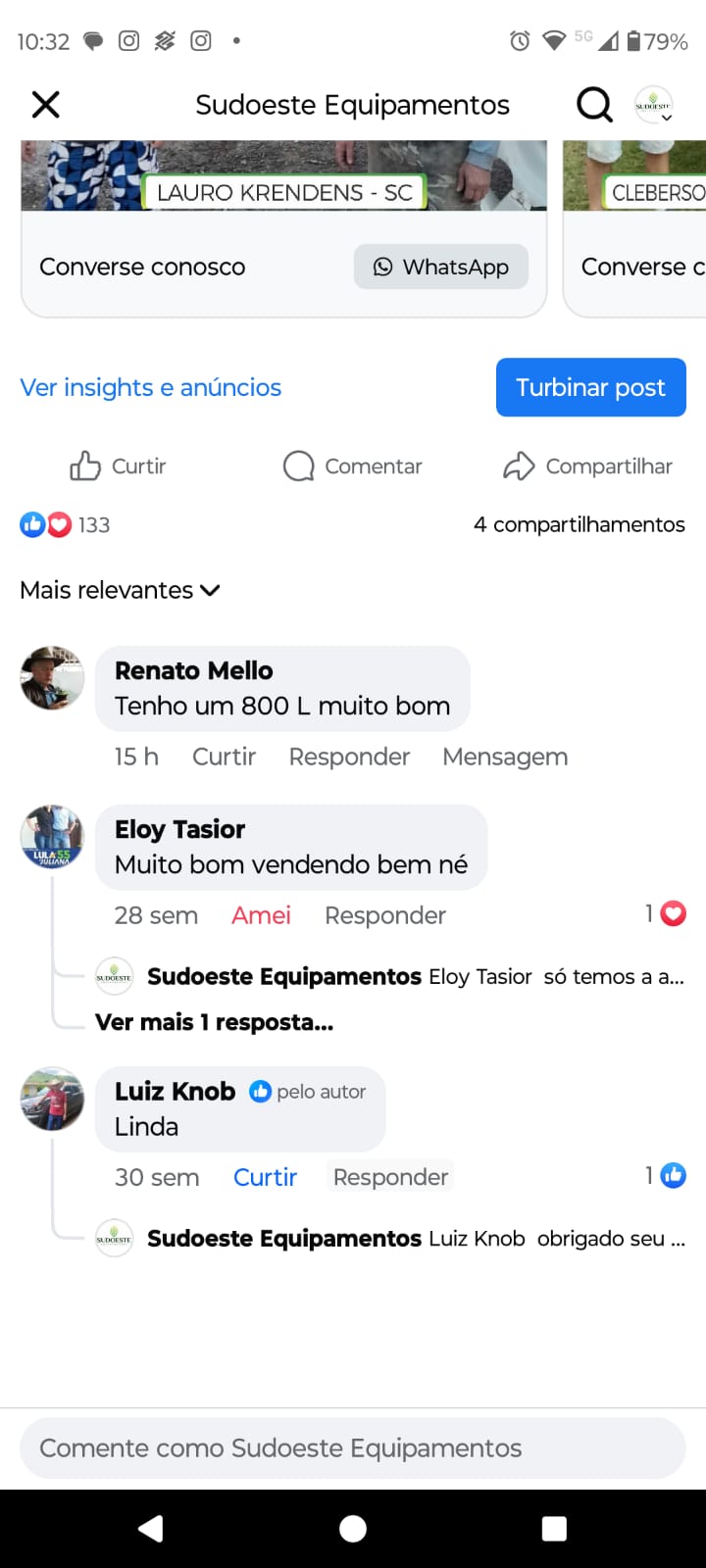This screenshot has width=706, height=1568.
Task: Toggle Amei reaction on Eloy Tasior's comment
Action: pyautogui.click(x=261, y=914)
